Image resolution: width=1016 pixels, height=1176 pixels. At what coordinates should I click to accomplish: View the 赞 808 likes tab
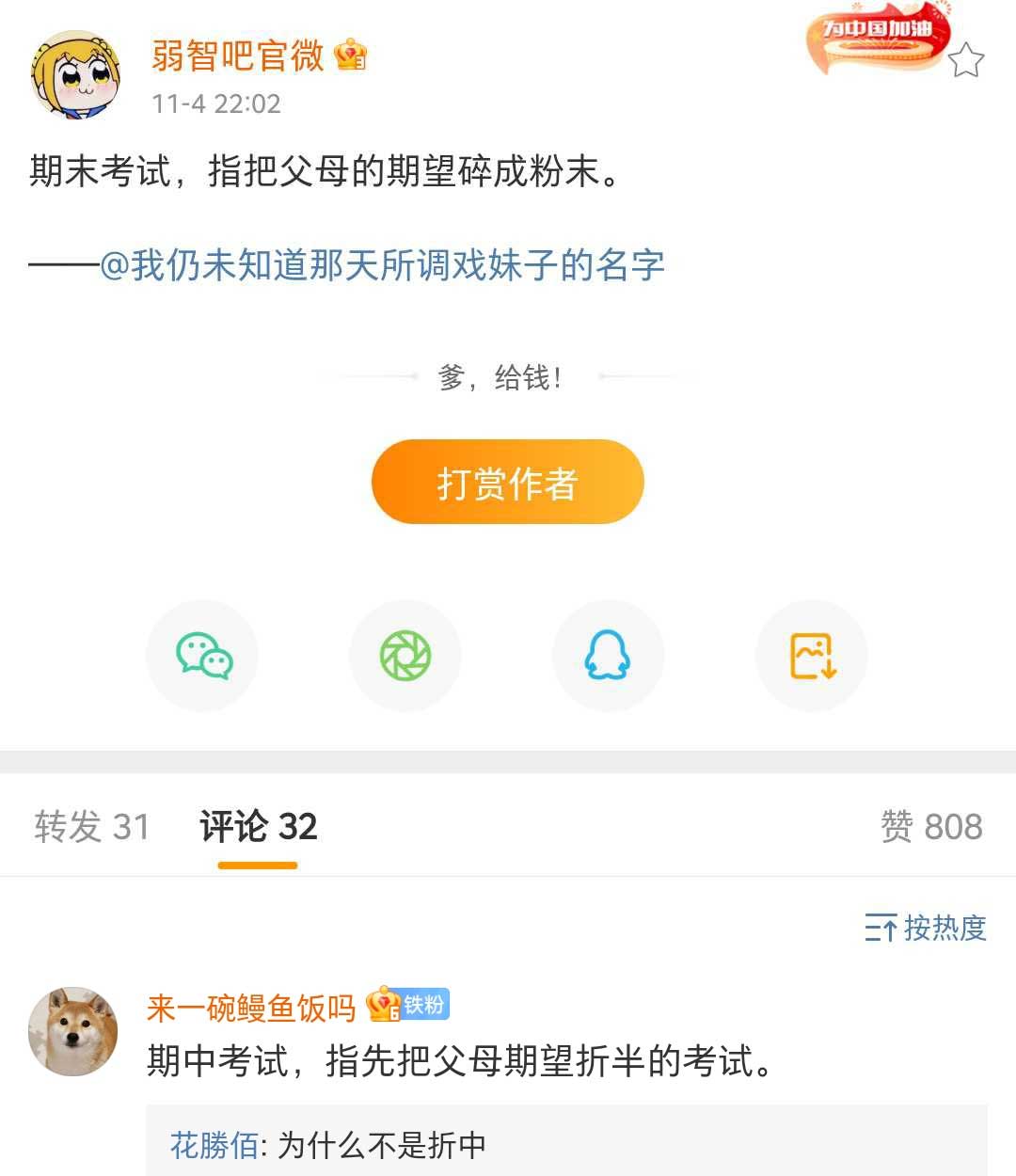point(930,827)
